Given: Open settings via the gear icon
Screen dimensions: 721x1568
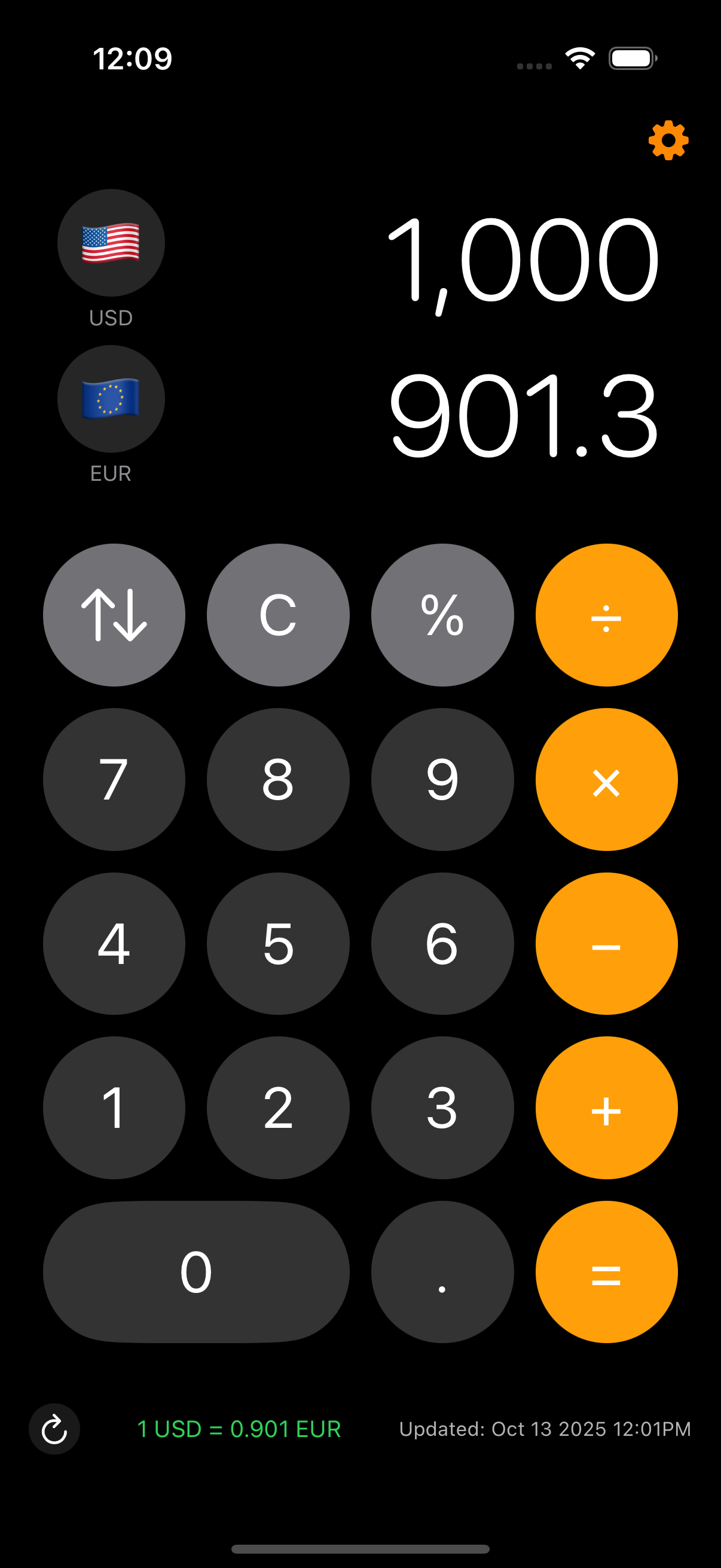Looking at the screenshot, I should tap(667, 141).
